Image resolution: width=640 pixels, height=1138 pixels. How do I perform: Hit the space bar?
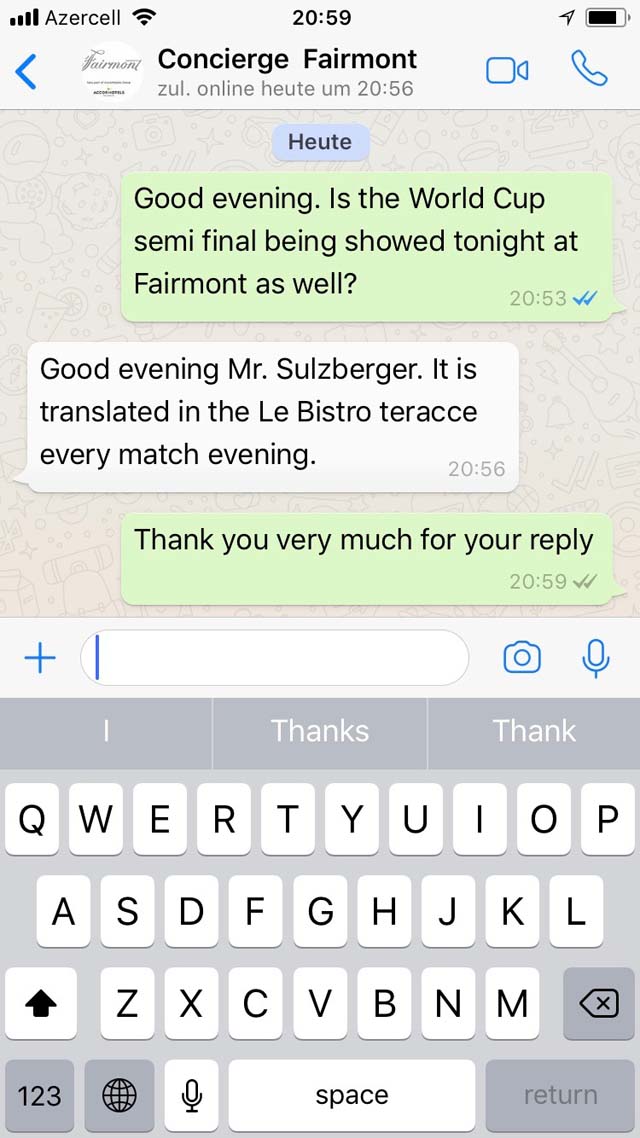352,1095
